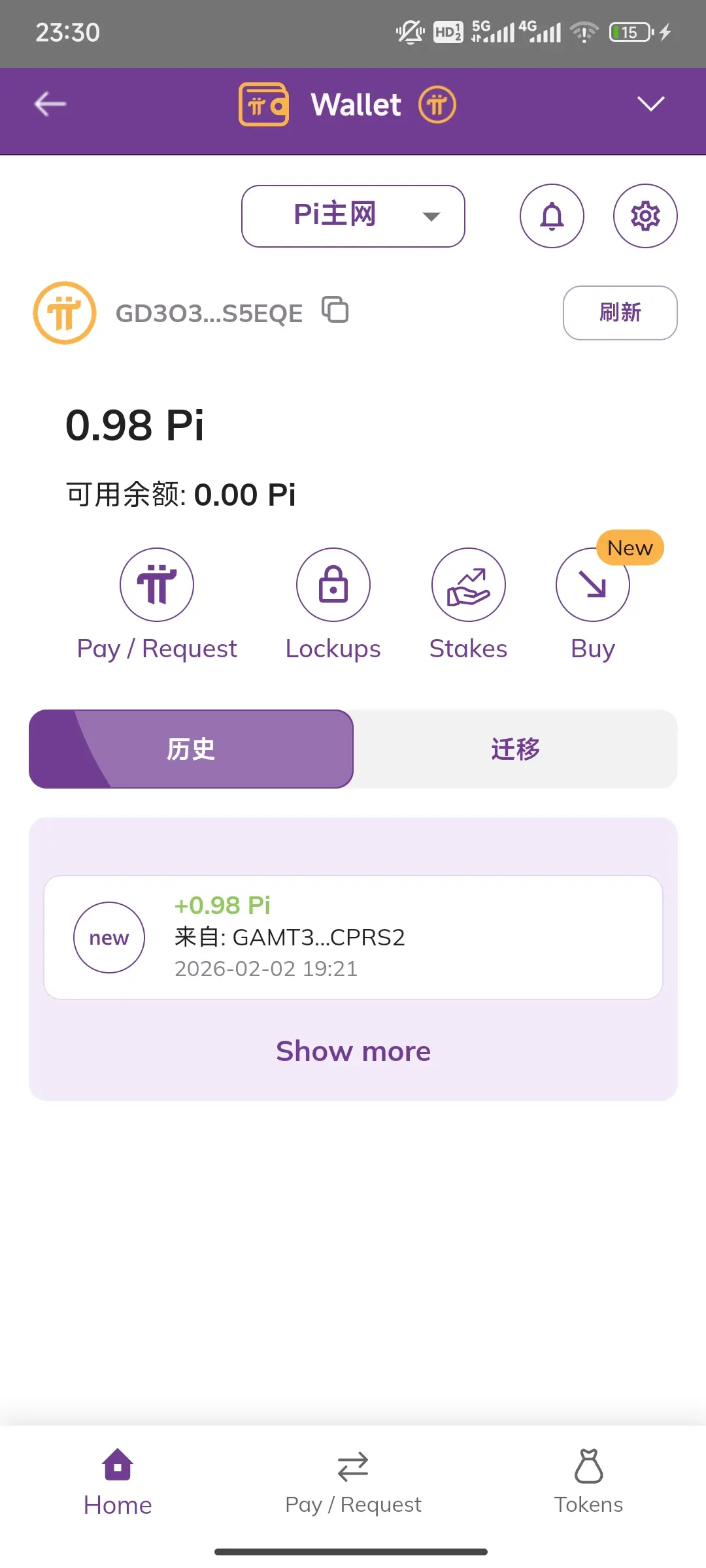The height and width of the screenshot is (1568, 706).
Task: Open the Tokens tab
Action: click(x=588, y=1482)
